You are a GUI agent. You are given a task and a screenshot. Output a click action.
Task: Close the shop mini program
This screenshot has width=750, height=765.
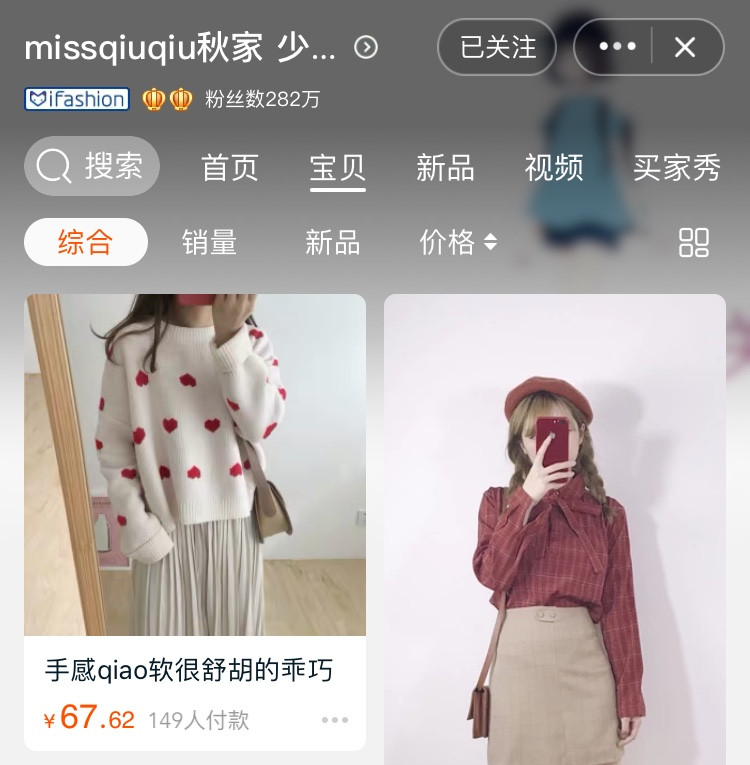click(x=685, y=47)
